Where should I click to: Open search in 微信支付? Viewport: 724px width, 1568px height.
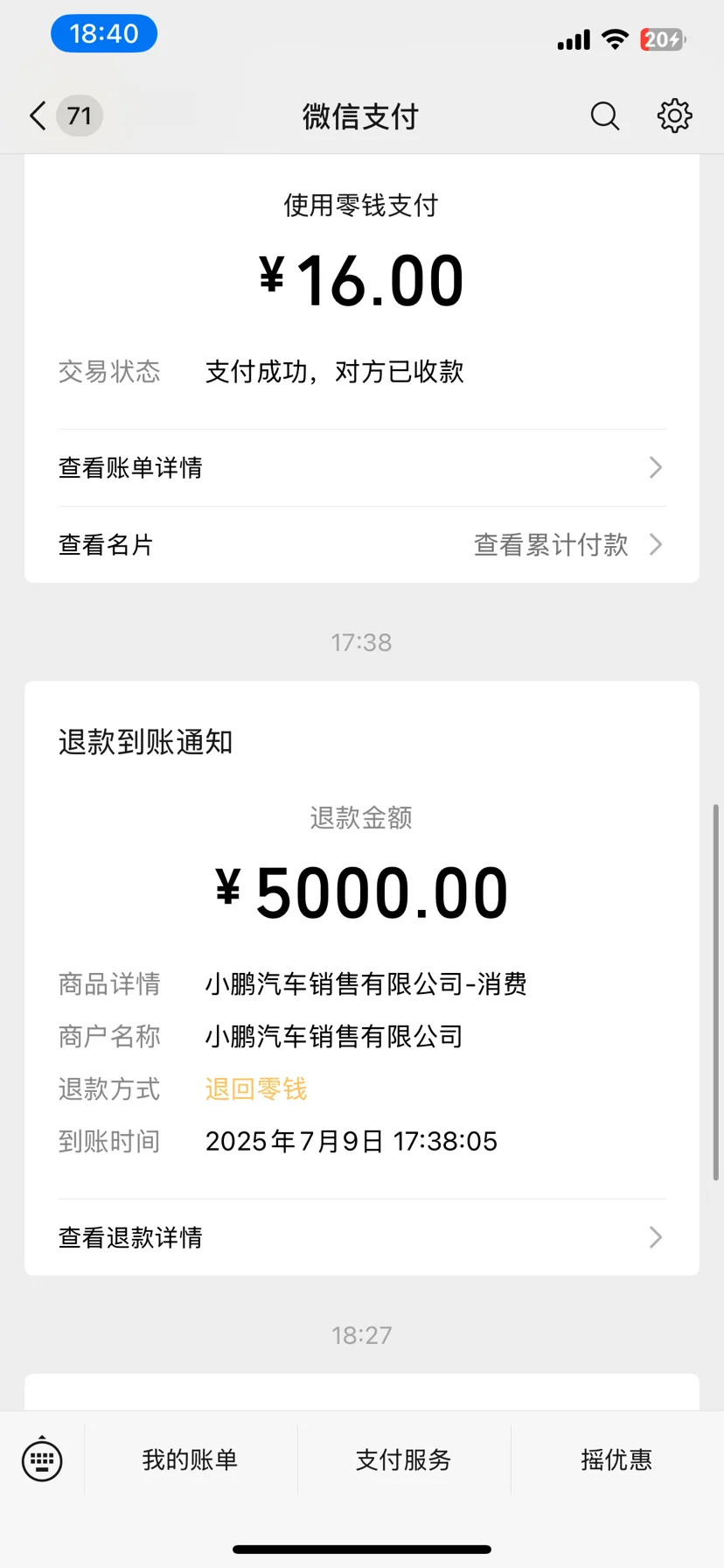[x=604, y=115]
